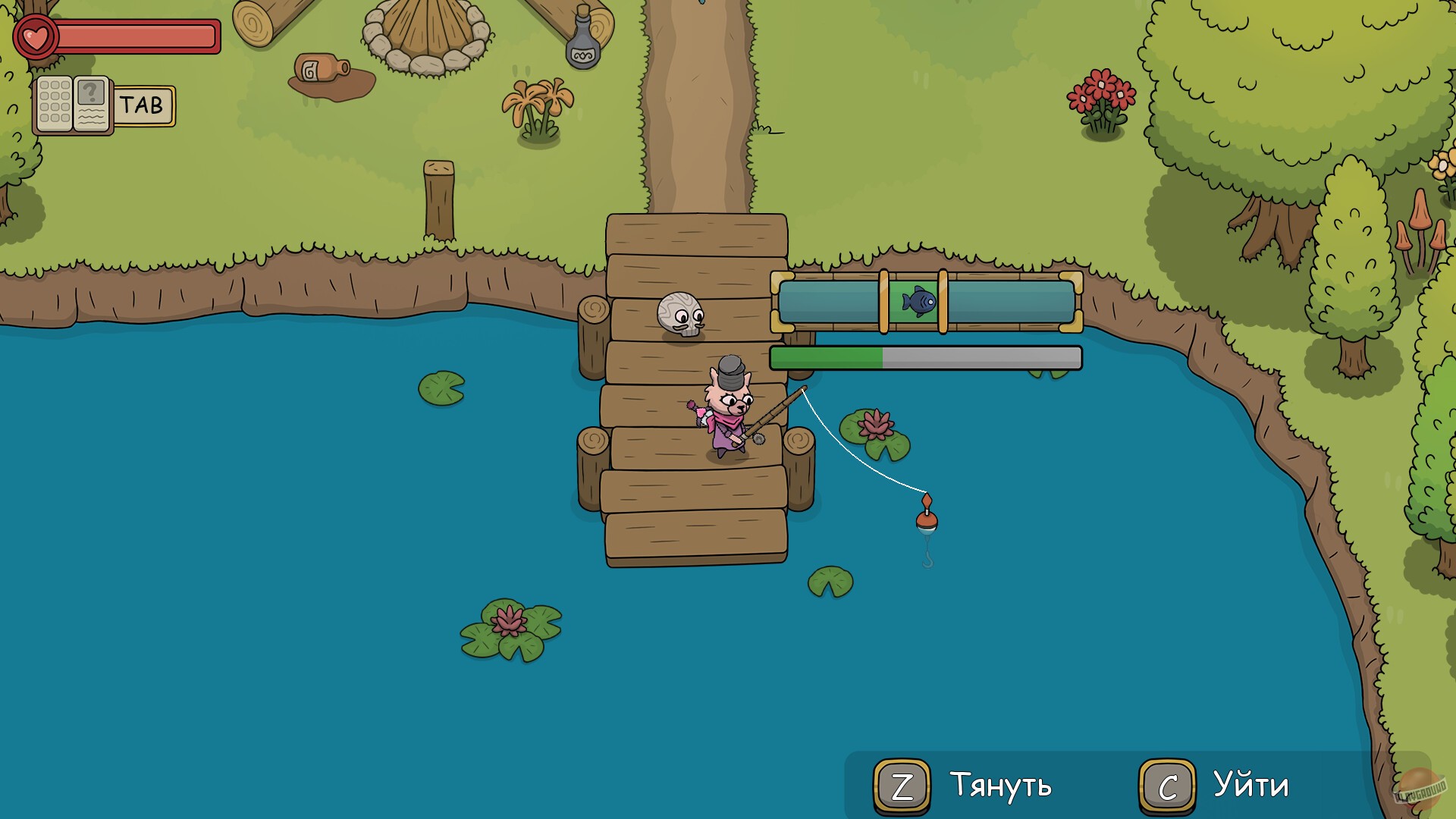Open the journal and inventory TAB button
The image size is (1456, 819).
tap(104, 105)
